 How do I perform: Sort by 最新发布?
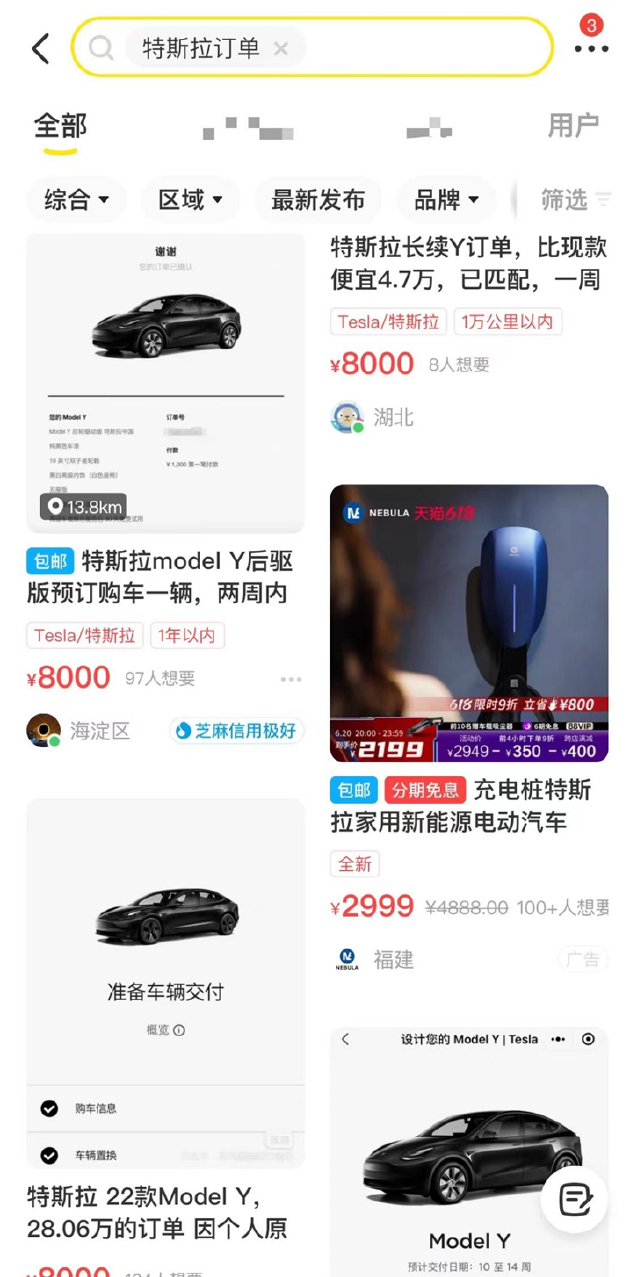318,200
